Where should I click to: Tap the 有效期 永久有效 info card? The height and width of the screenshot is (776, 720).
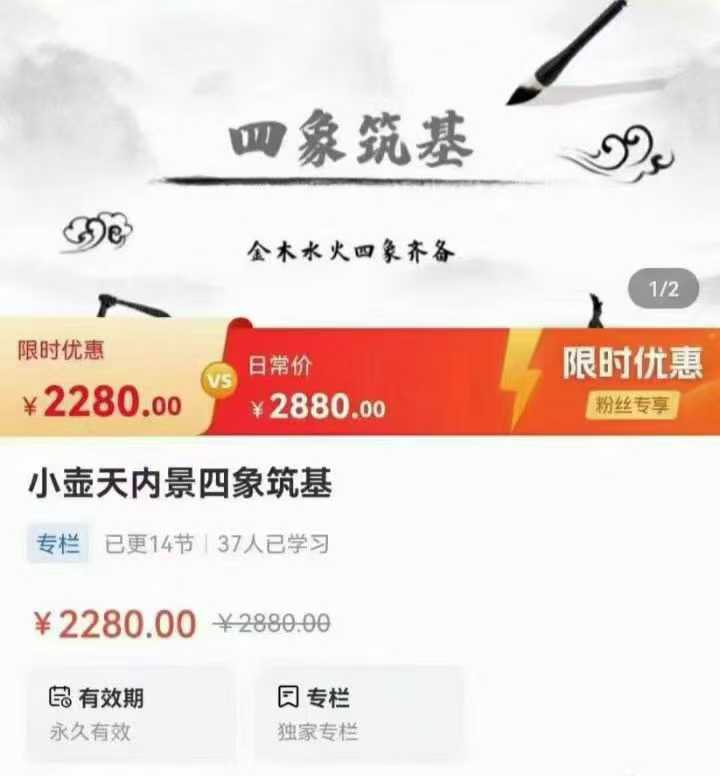(130, 713)
